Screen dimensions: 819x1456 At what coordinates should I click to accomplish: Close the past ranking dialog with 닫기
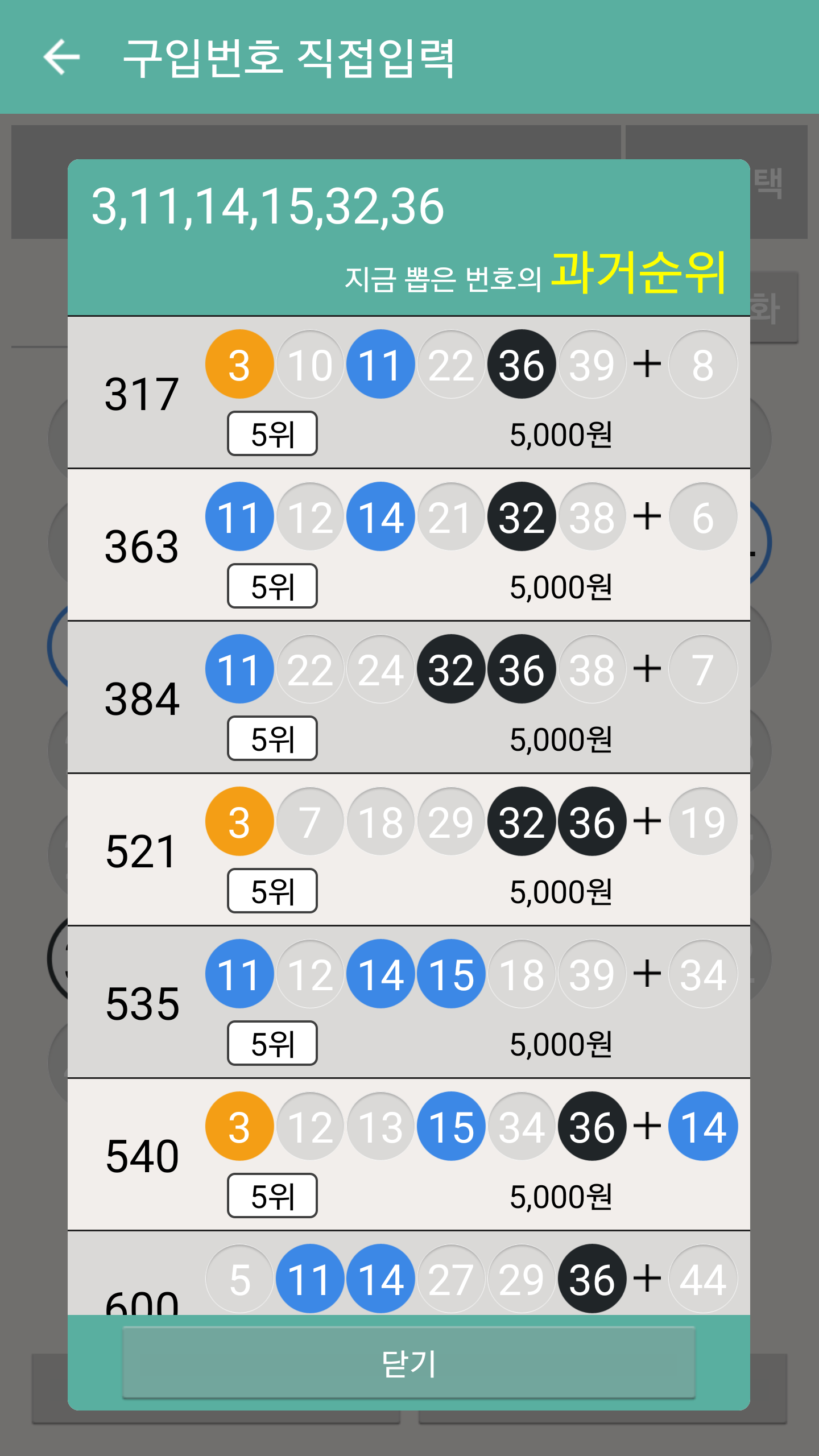point(408,1362)
